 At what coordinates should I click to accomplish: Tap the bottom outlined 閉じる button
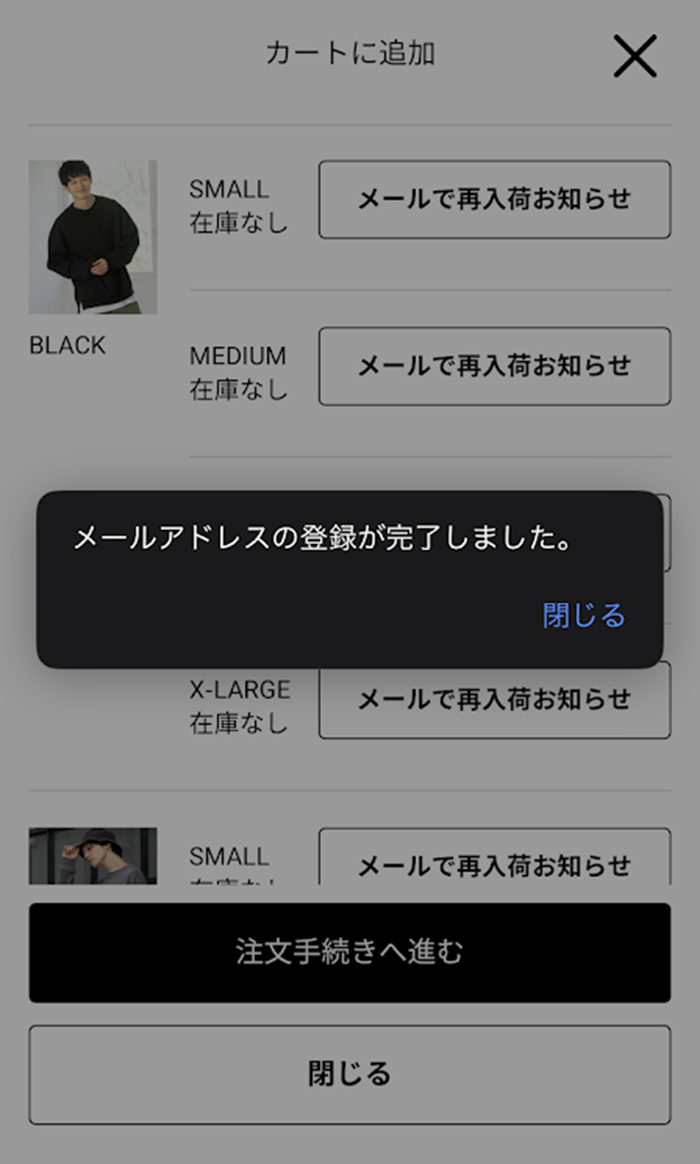pos(350,1074)
